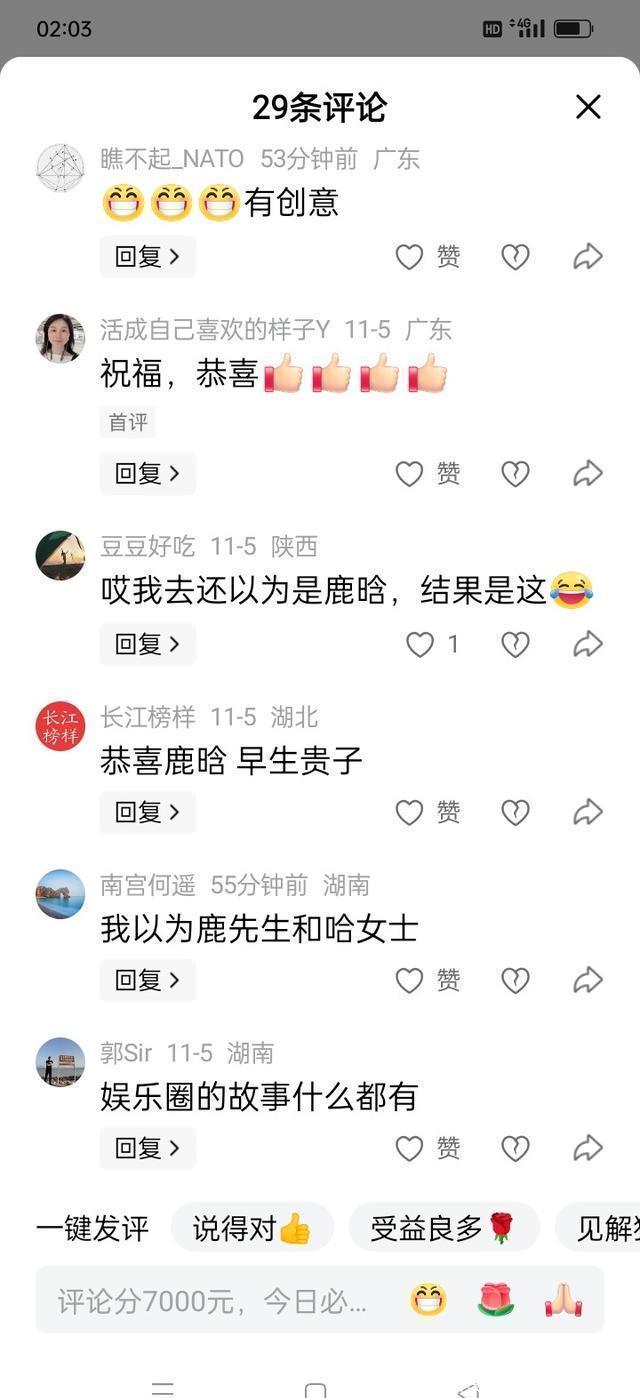Close the 29条评论 comments panel
Screen dimensions: 640x1398
point(588,107)
